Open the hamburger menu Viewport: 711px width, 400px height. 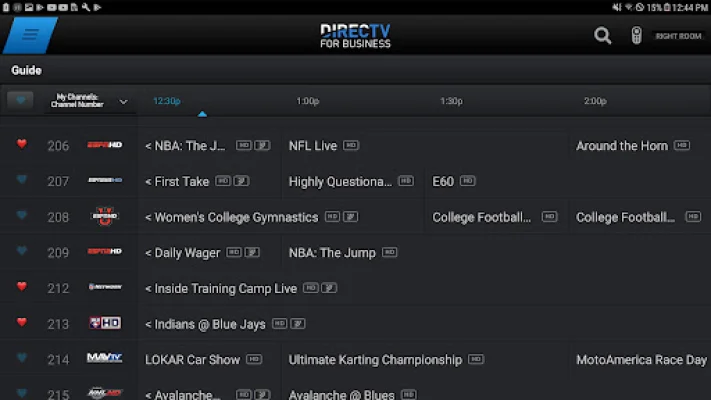pyautogui.click(x=30, y=35)
